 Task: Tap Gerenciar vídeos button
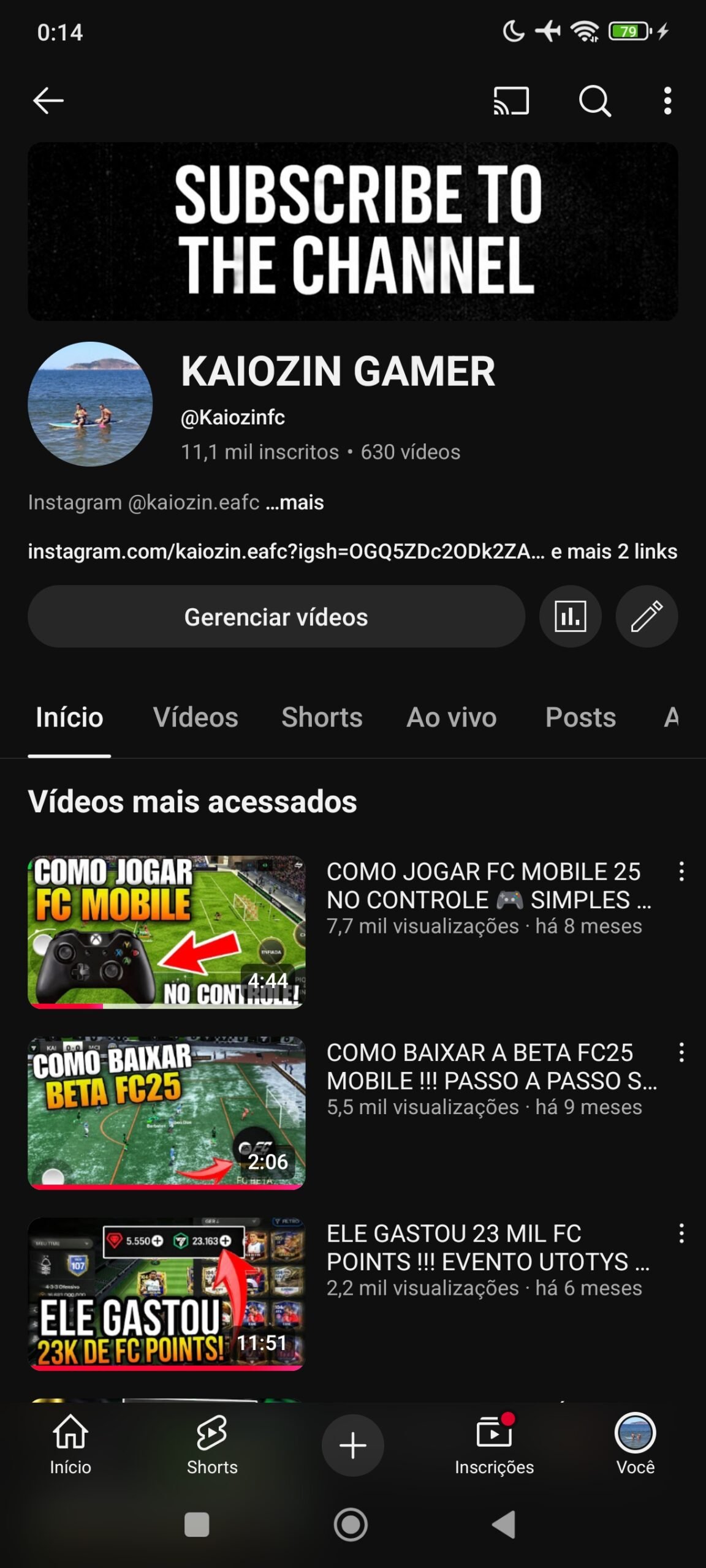pyautogui.click(x=276, y=617)
